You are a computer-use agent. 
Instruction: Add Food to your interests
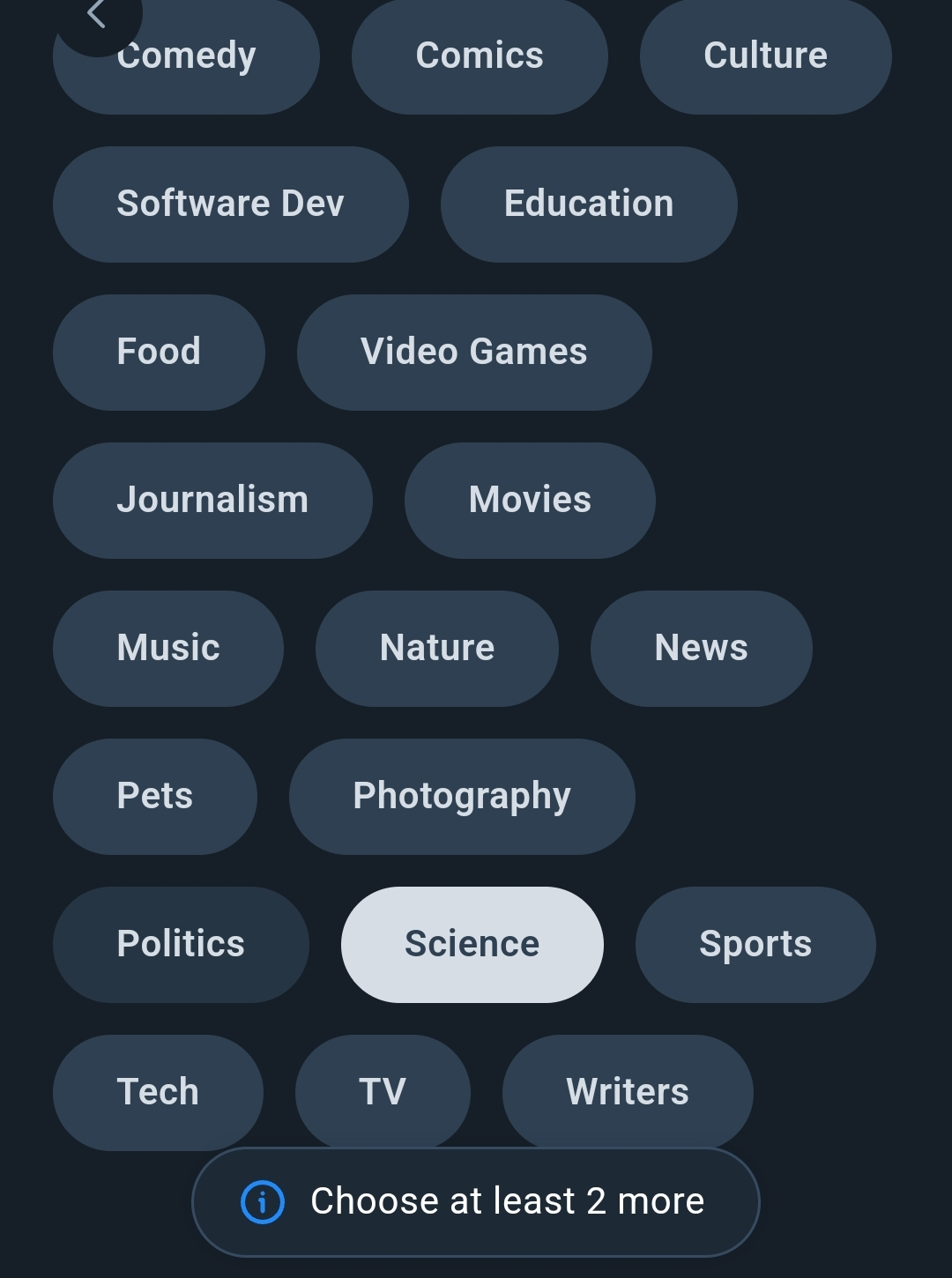[x=159, y=353]
